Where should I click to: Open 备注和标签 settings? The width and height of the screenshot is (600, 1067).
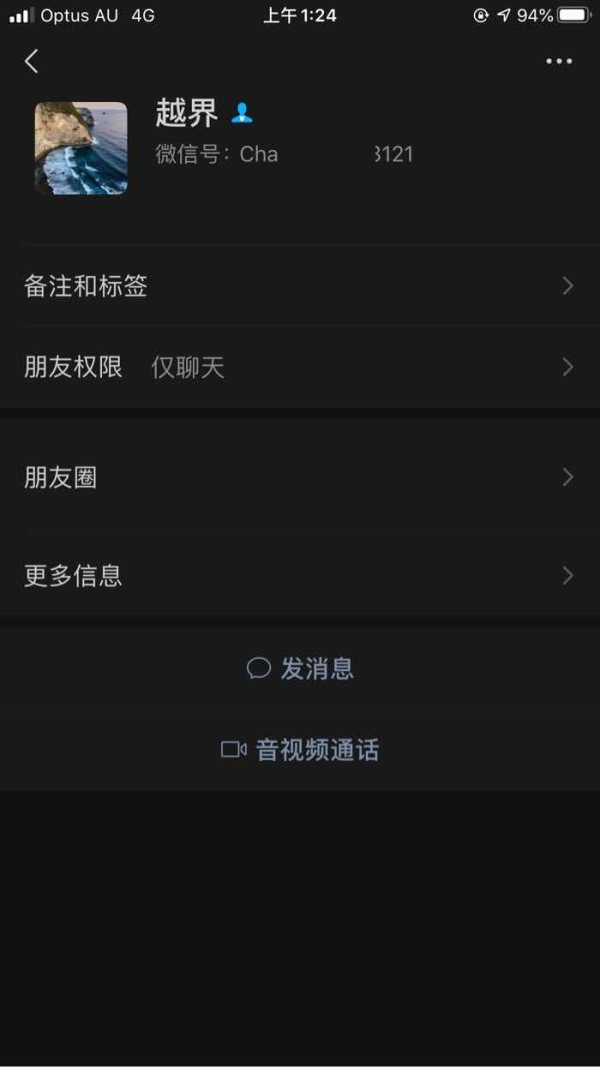coord(300,286)
